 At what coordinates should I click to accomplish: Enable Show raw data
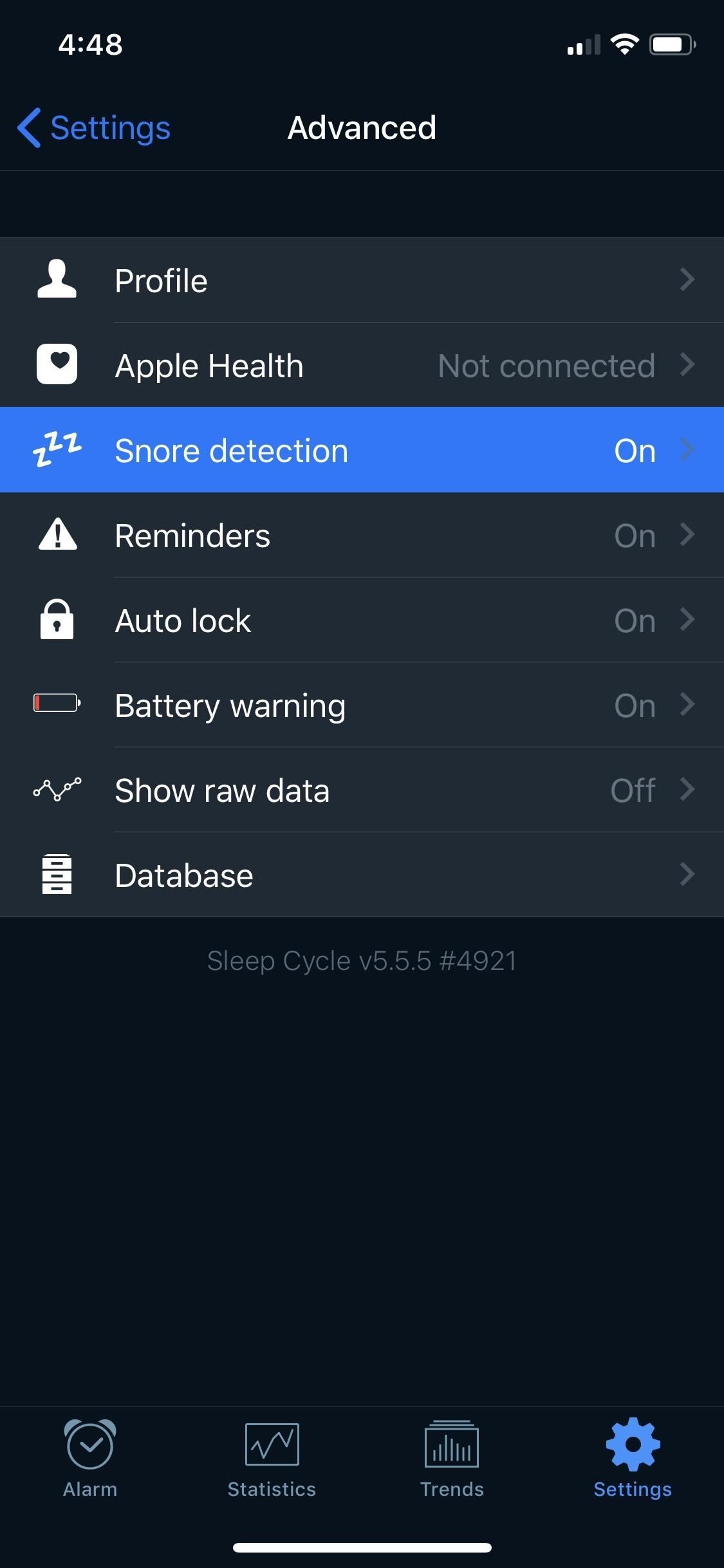pyautogui.click(x=360, y=789)
